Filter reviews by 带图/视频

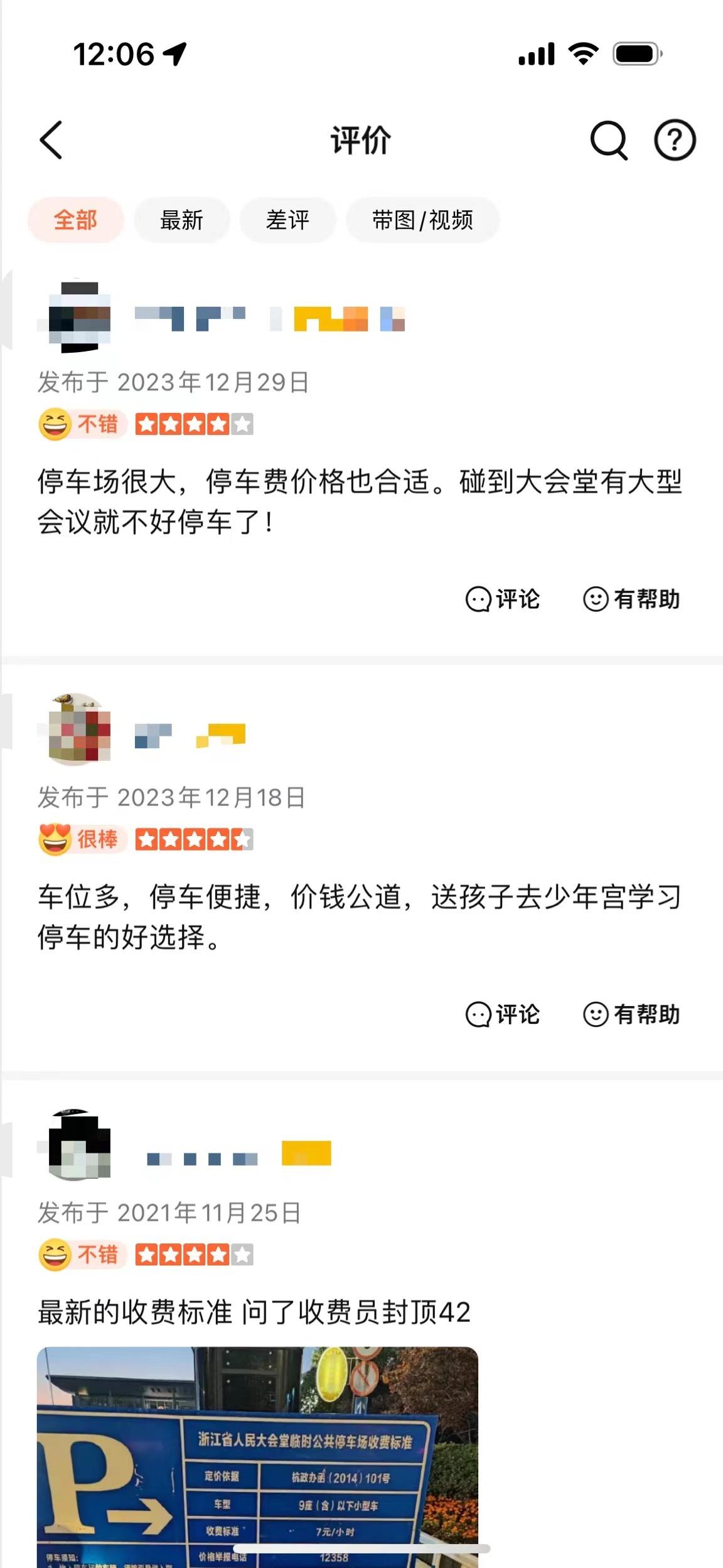pyautogui.click(x=422, y=220)
